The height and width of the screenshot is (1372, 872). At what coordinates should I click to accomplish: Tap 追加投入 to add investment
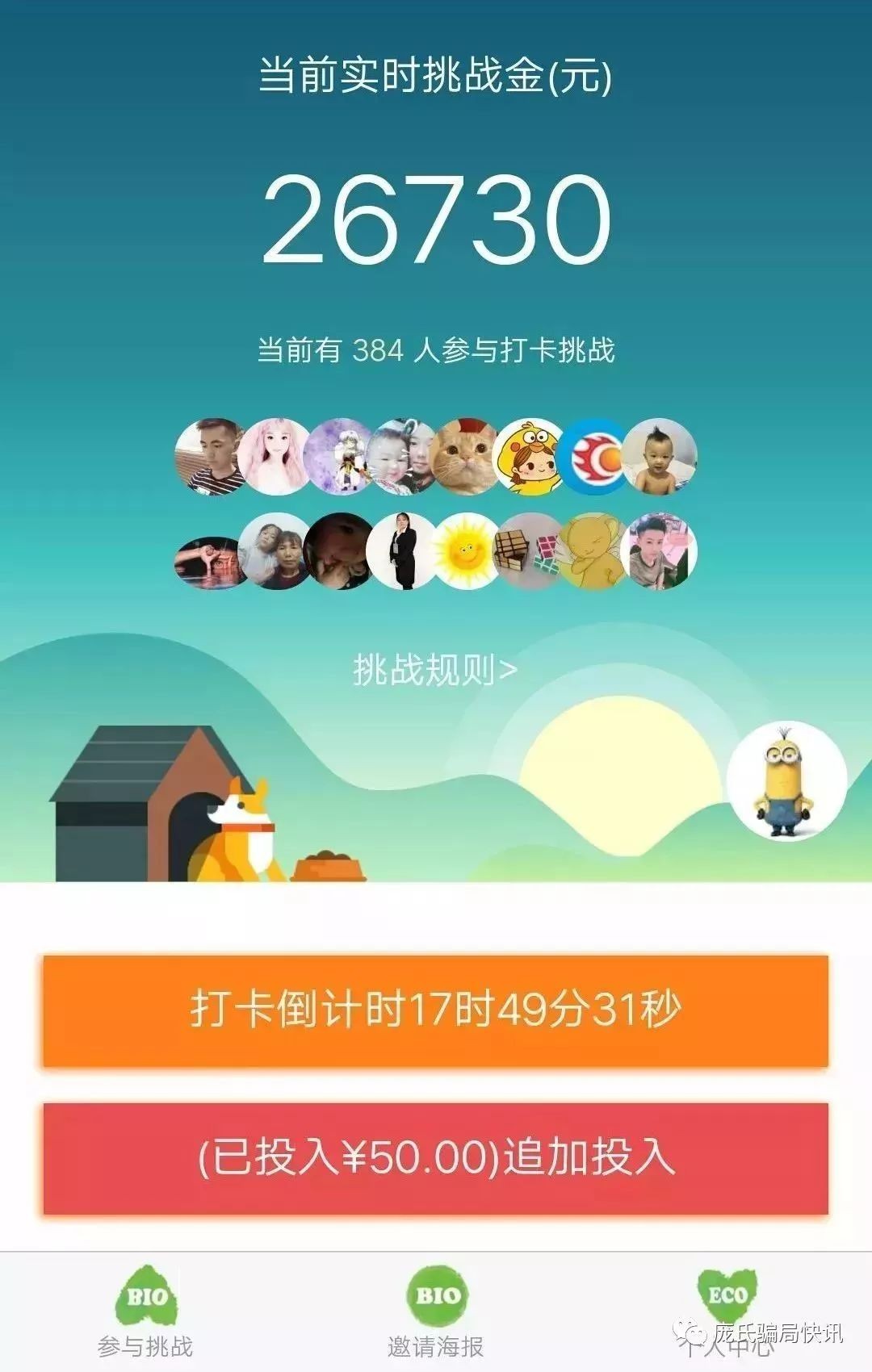(x=435, y=1157)
